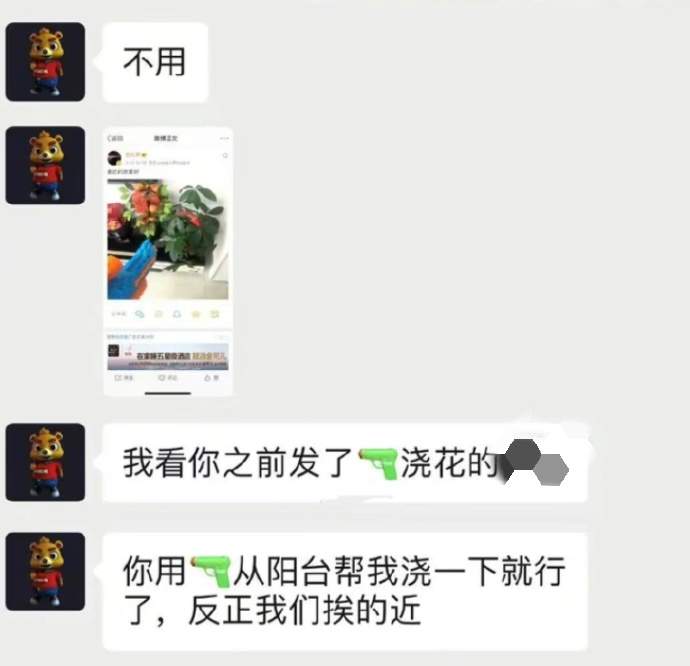Open the shared screenshot image in chat
Screen dimensions: 690x666
[x=168, y=262]
